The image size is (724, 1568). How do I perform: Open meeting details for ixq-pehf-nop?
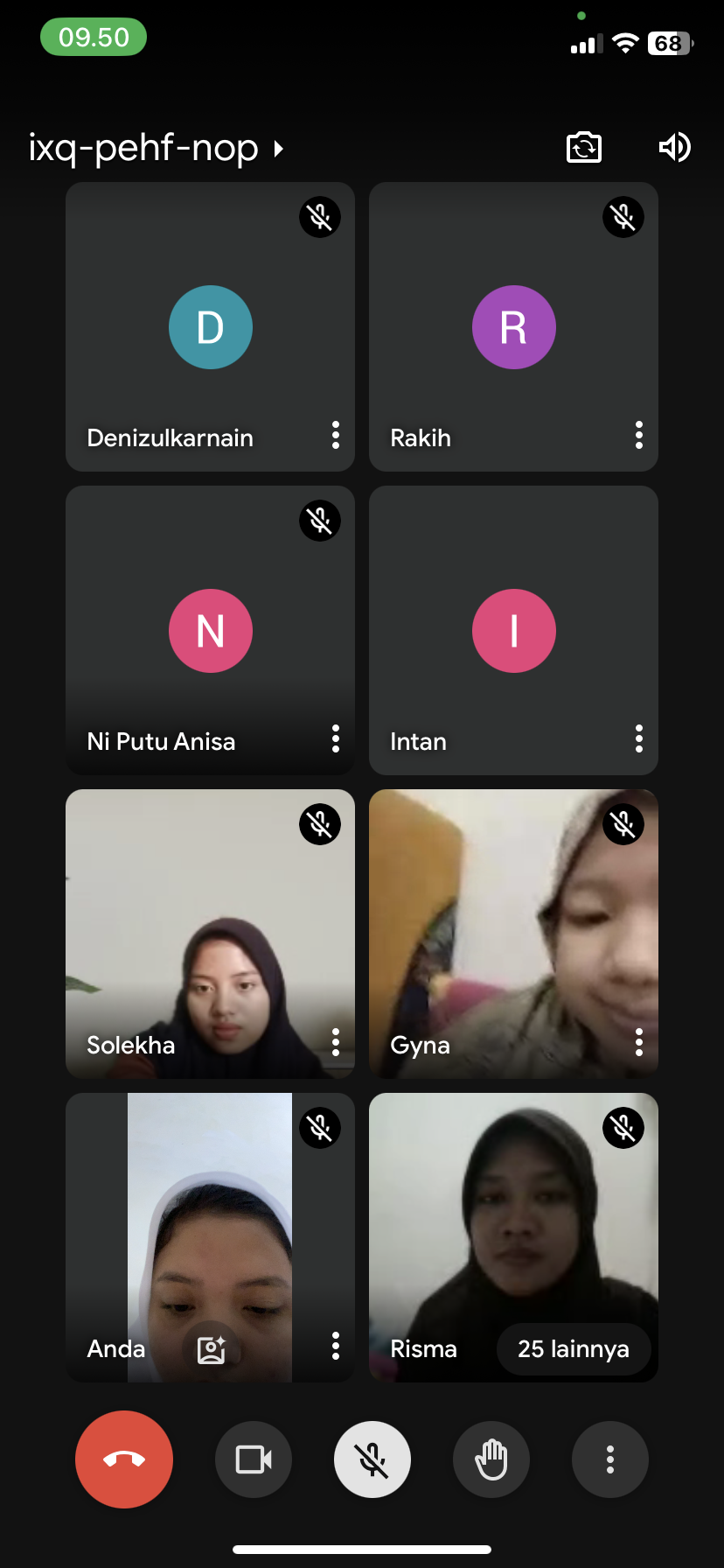tap(156, 148)
